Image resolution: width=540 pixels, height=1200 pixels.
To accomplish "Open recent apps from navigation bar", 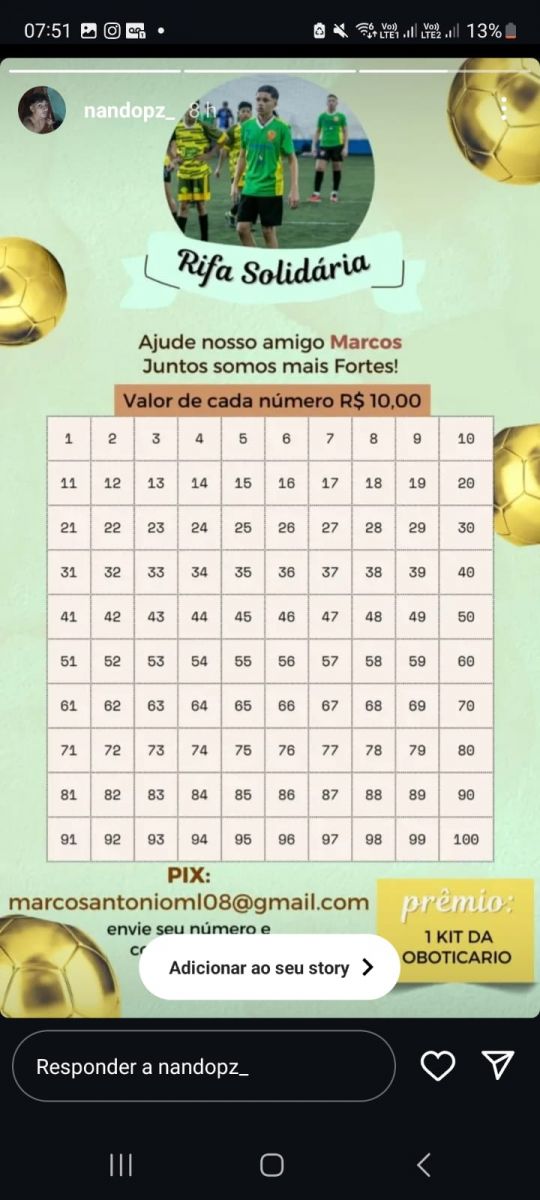I will [121, 1164].
